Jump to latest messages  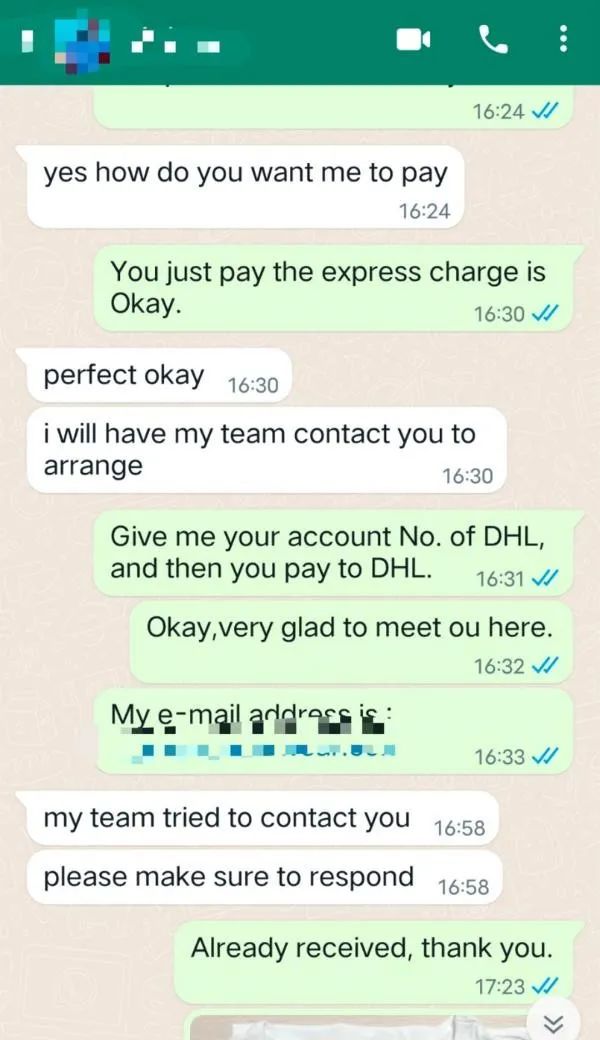click(553, 1020)
